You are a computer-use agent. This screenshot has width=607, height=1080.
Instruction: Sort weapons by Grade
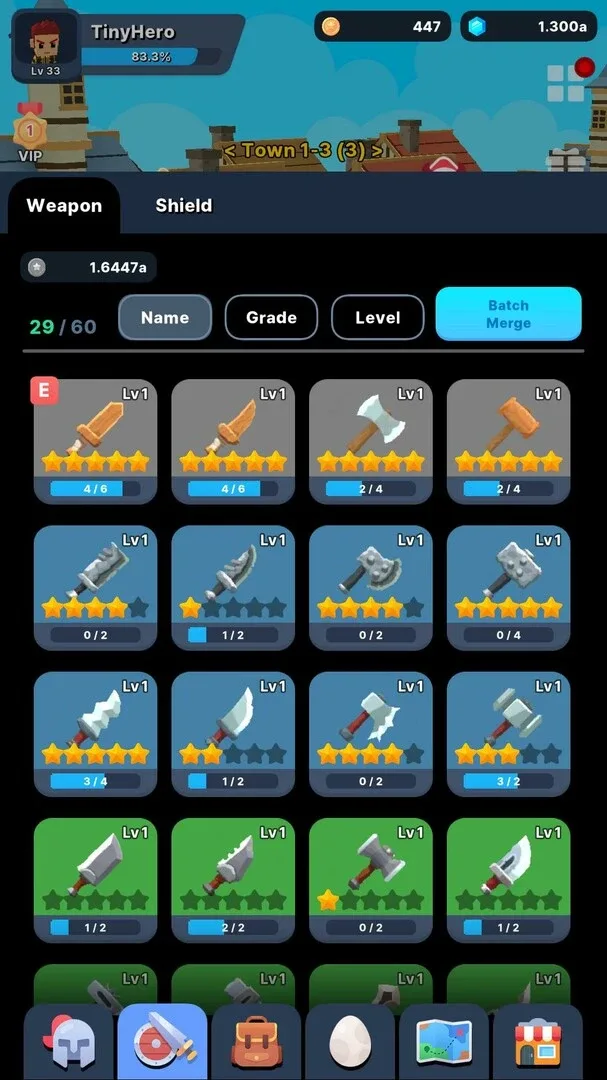point(271,318)
